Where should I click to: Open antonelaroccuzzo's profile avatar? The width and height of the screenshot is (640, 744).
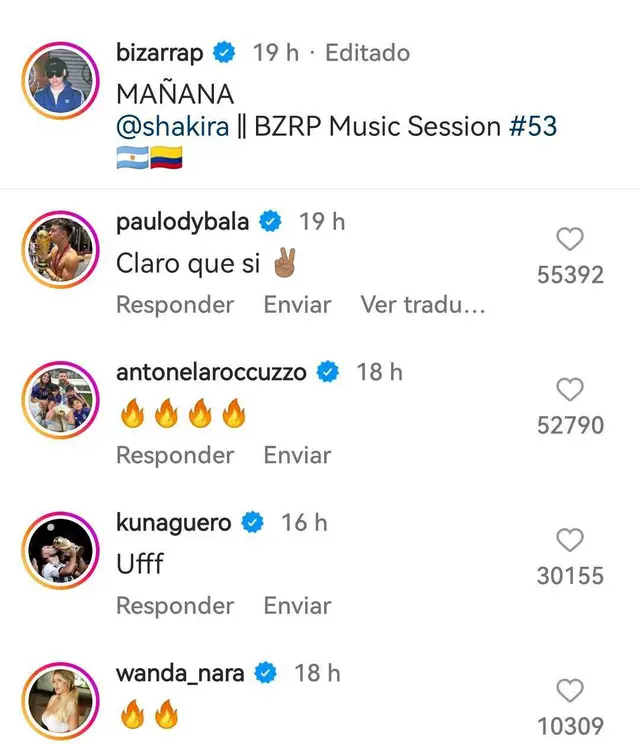60,401
